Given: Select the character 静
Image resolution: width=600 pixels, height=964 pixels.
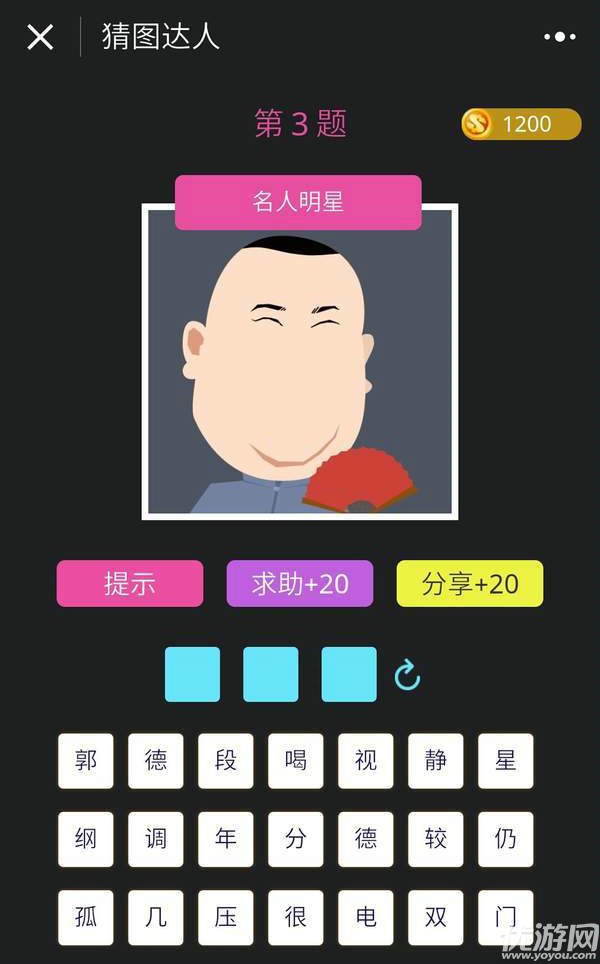Looking at the screenshot, I should point(436,761).
